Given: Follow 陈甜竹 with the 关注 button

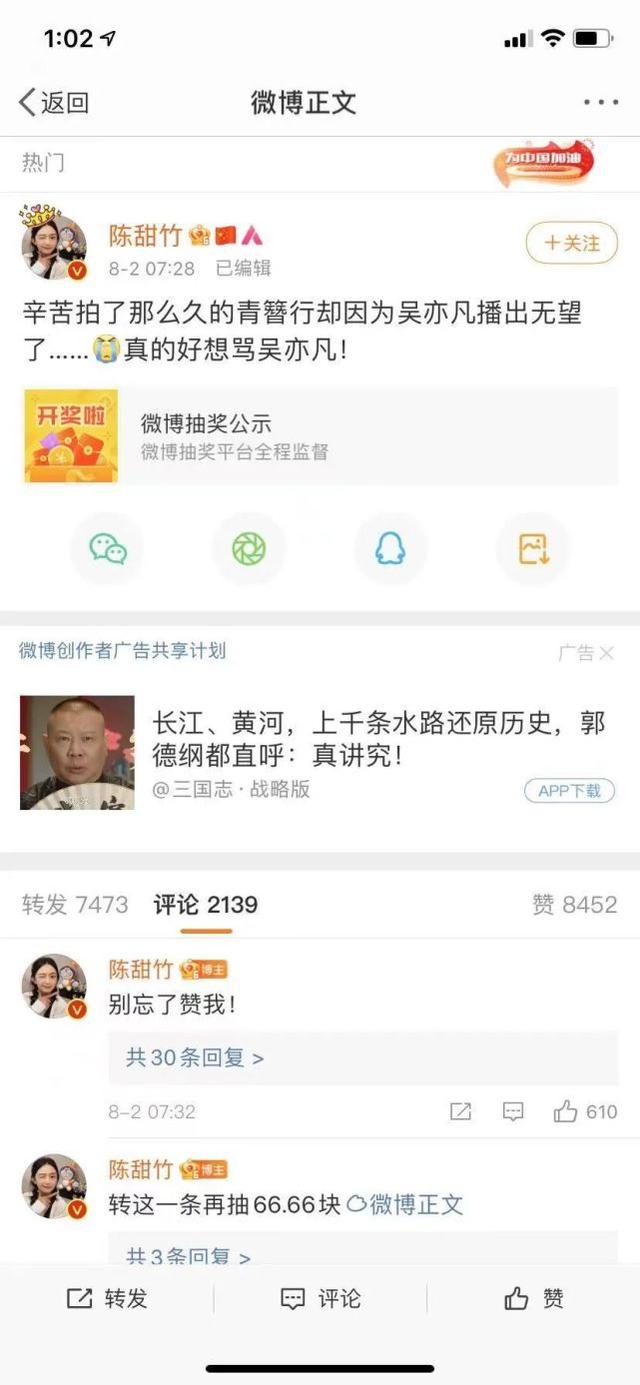Looking at the screenshot, I should click(572, 243).
